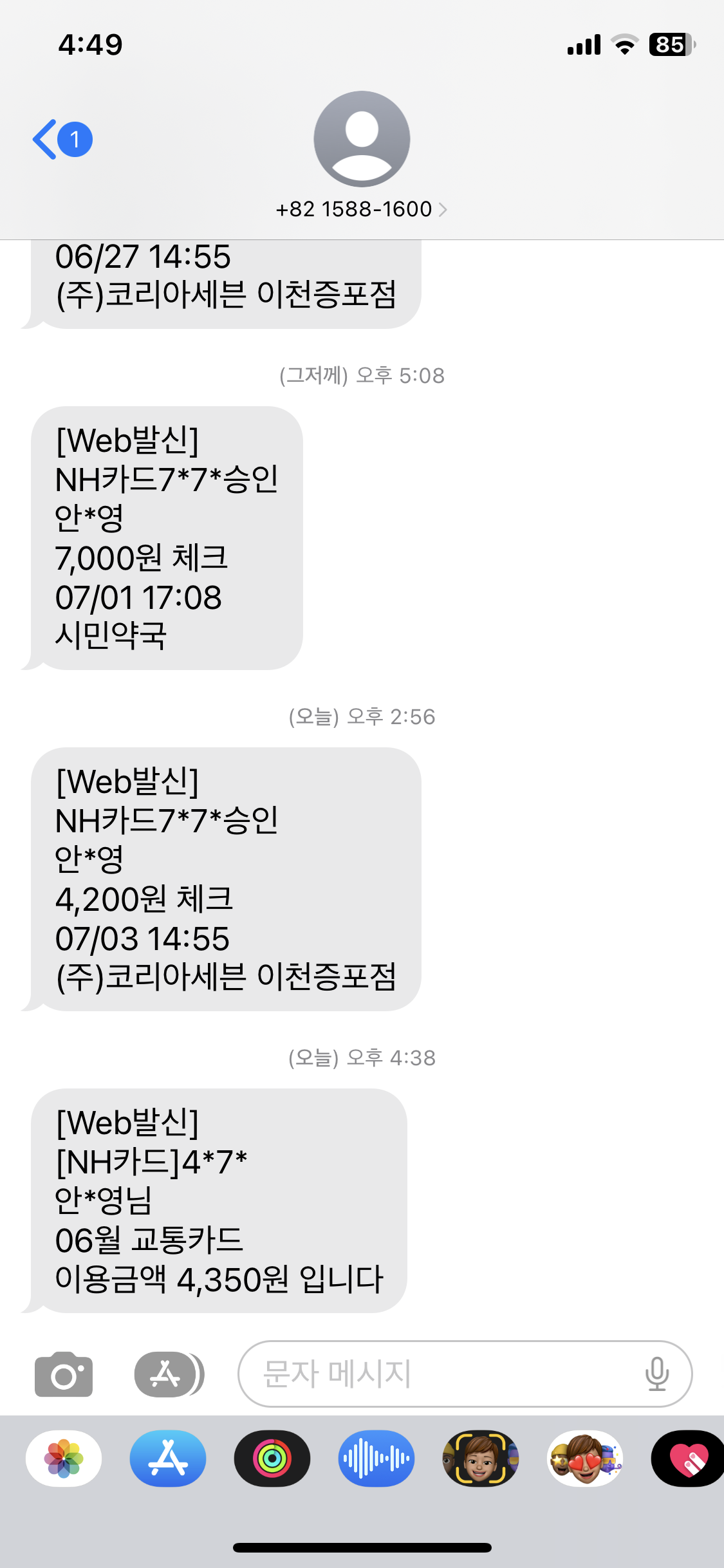Focus the 문자 메시지 text field

(x=438, y=1374)
